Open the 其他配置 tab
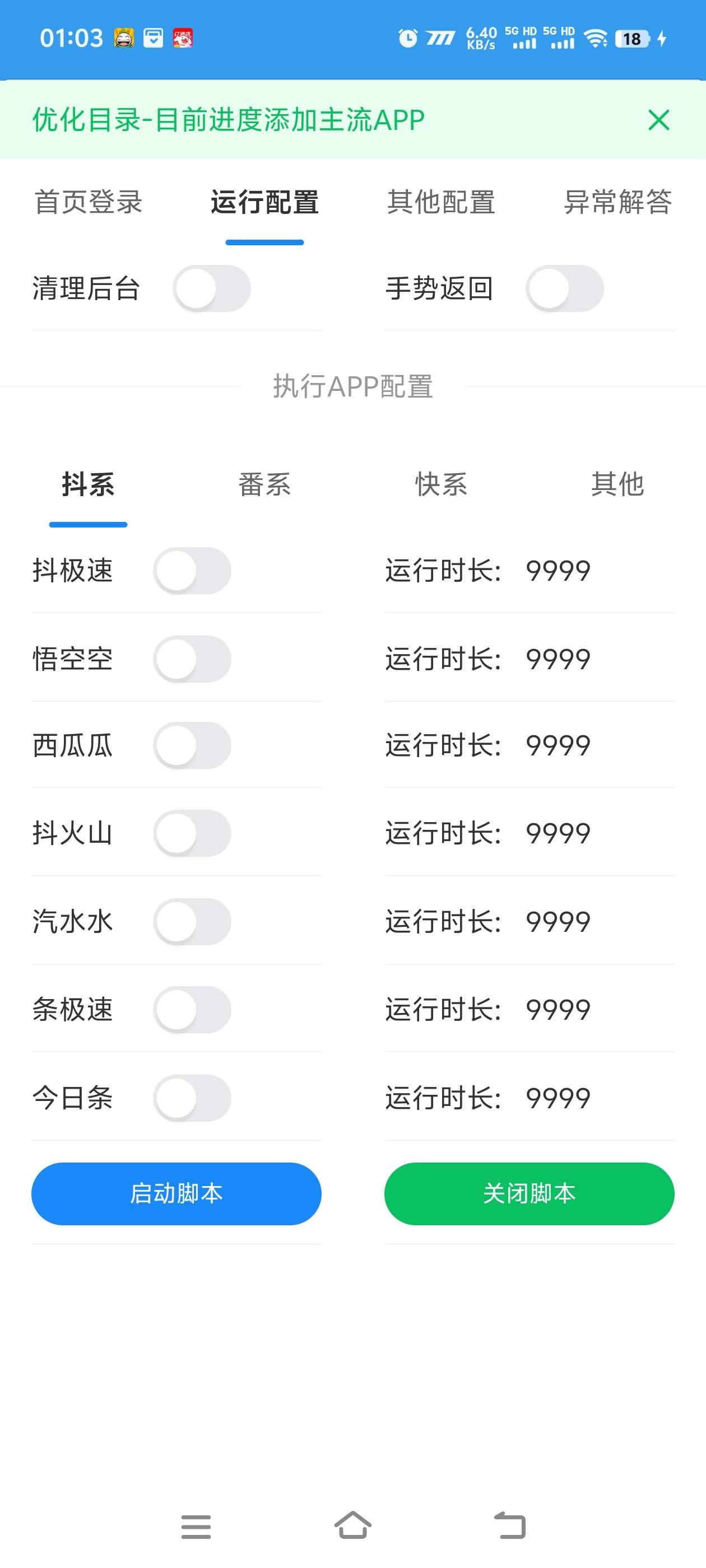 (x=441, y=202)
